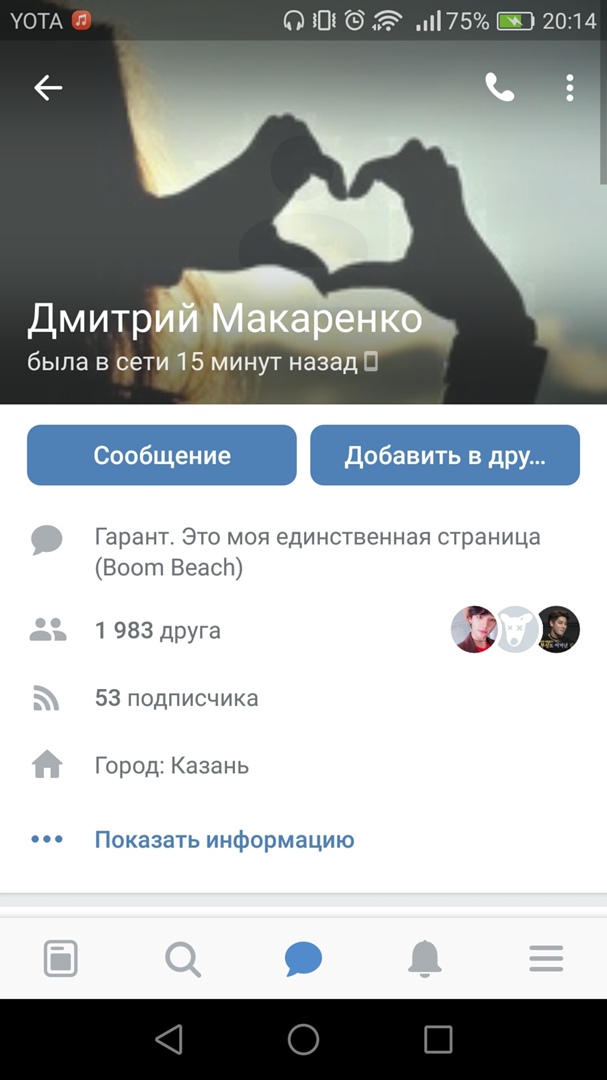The width and height of the screenshot is (607, 1080).
Task: Call Дмитрий Макаренко via phone icon
Action: (500, 88)
